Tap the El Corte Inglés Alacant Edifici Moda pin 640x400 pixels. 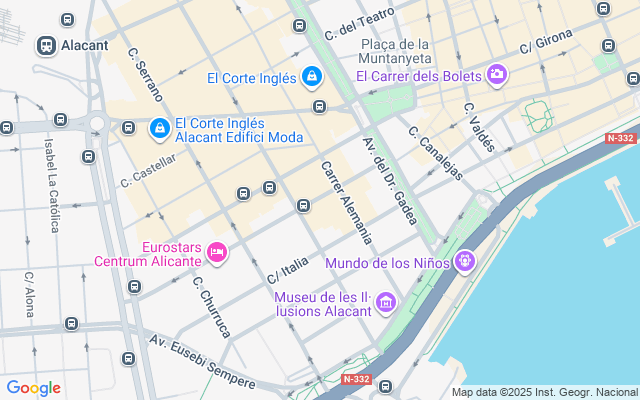click(x=160, y=129)
